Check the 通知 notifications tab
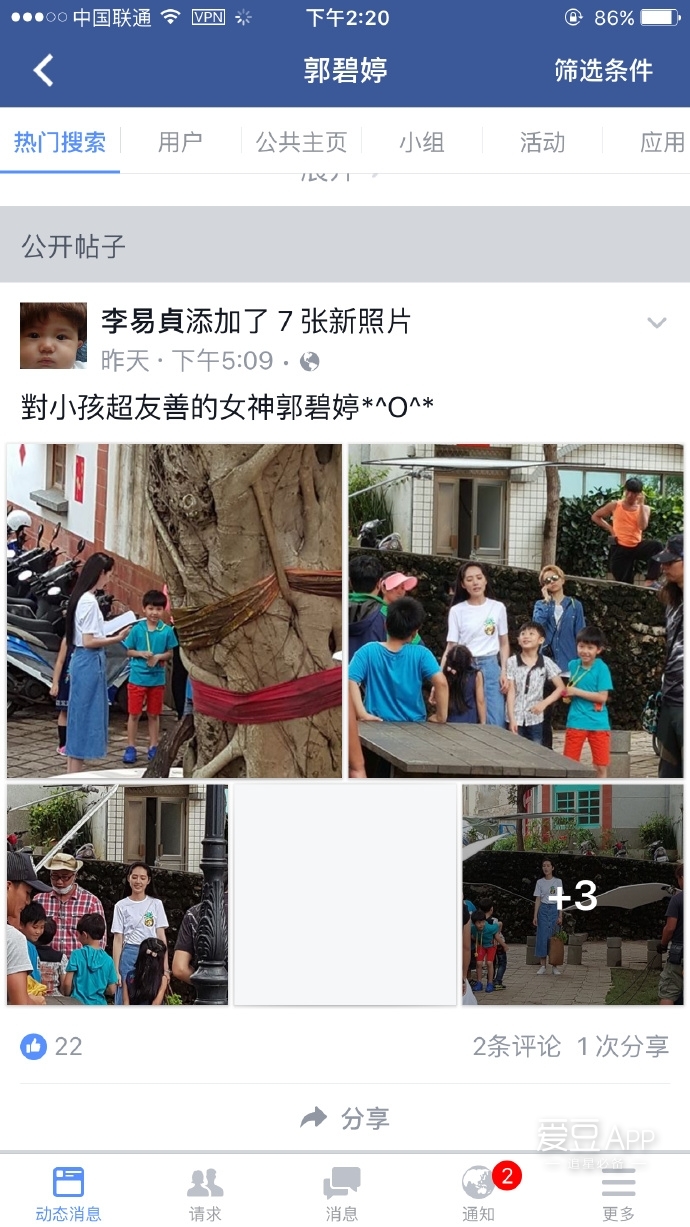 coord(478,1192)
